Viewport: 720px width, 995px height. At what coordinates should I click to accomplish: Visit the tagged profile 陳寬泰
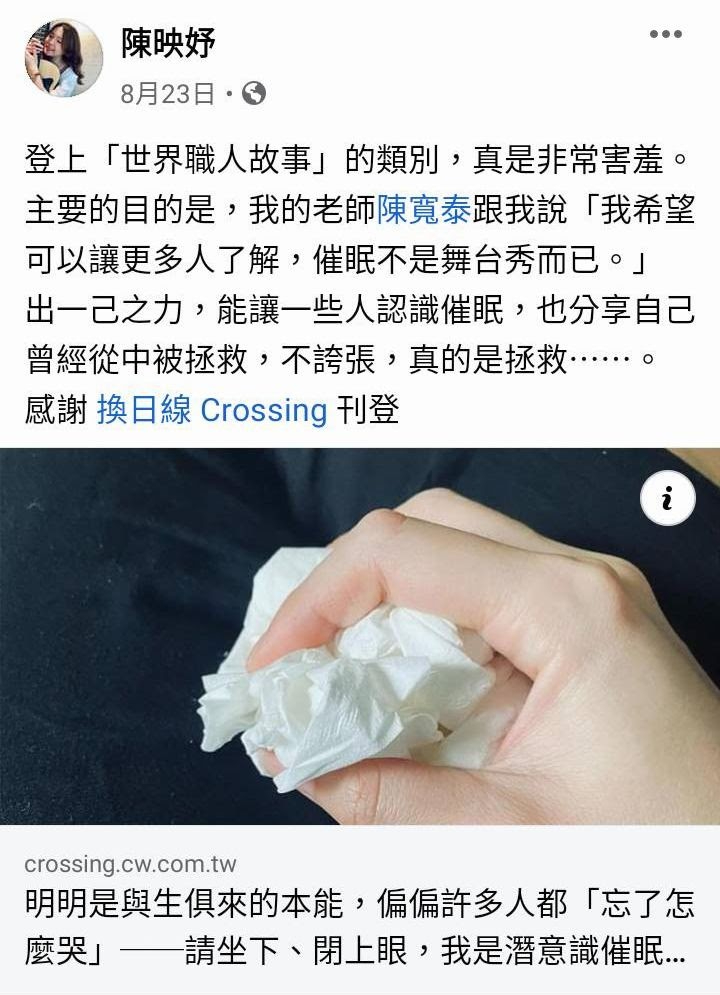(424, 211)
